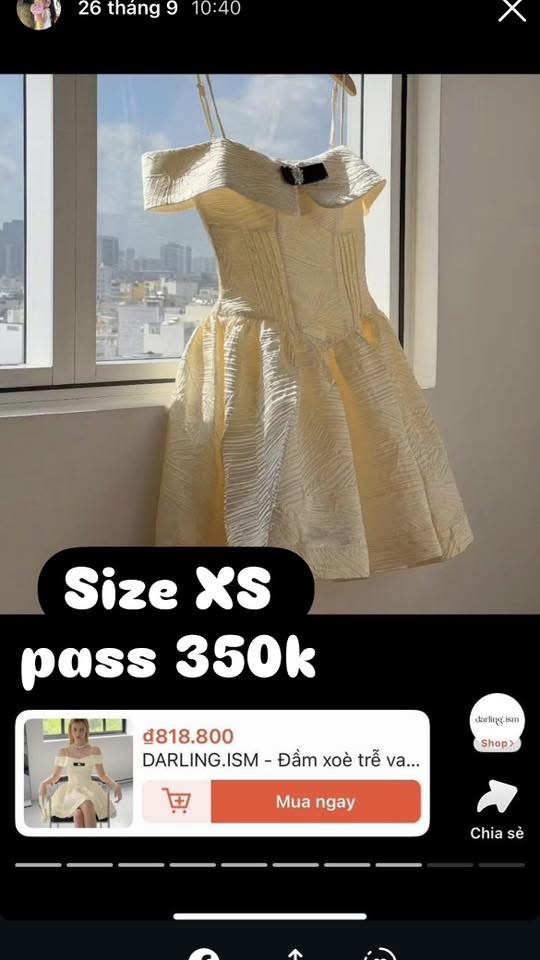The image size is (540, 960).
Task: Open the share upload arrow option
Action: [295, 954]
